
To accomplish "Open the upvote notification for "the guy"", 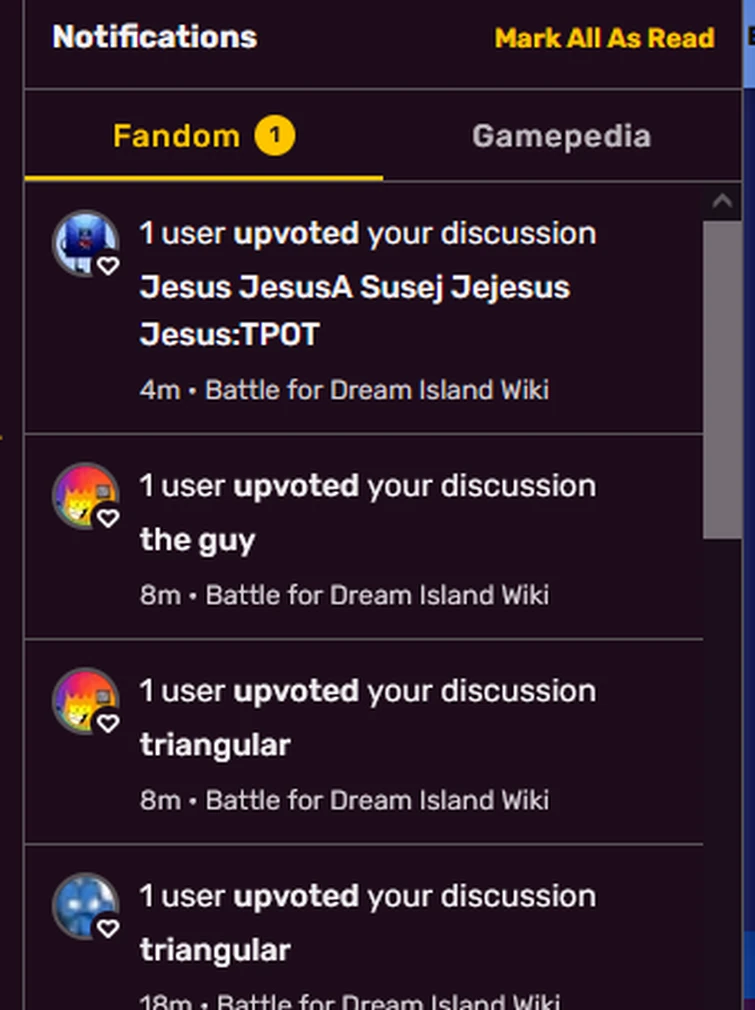I will tap(344, 540).
